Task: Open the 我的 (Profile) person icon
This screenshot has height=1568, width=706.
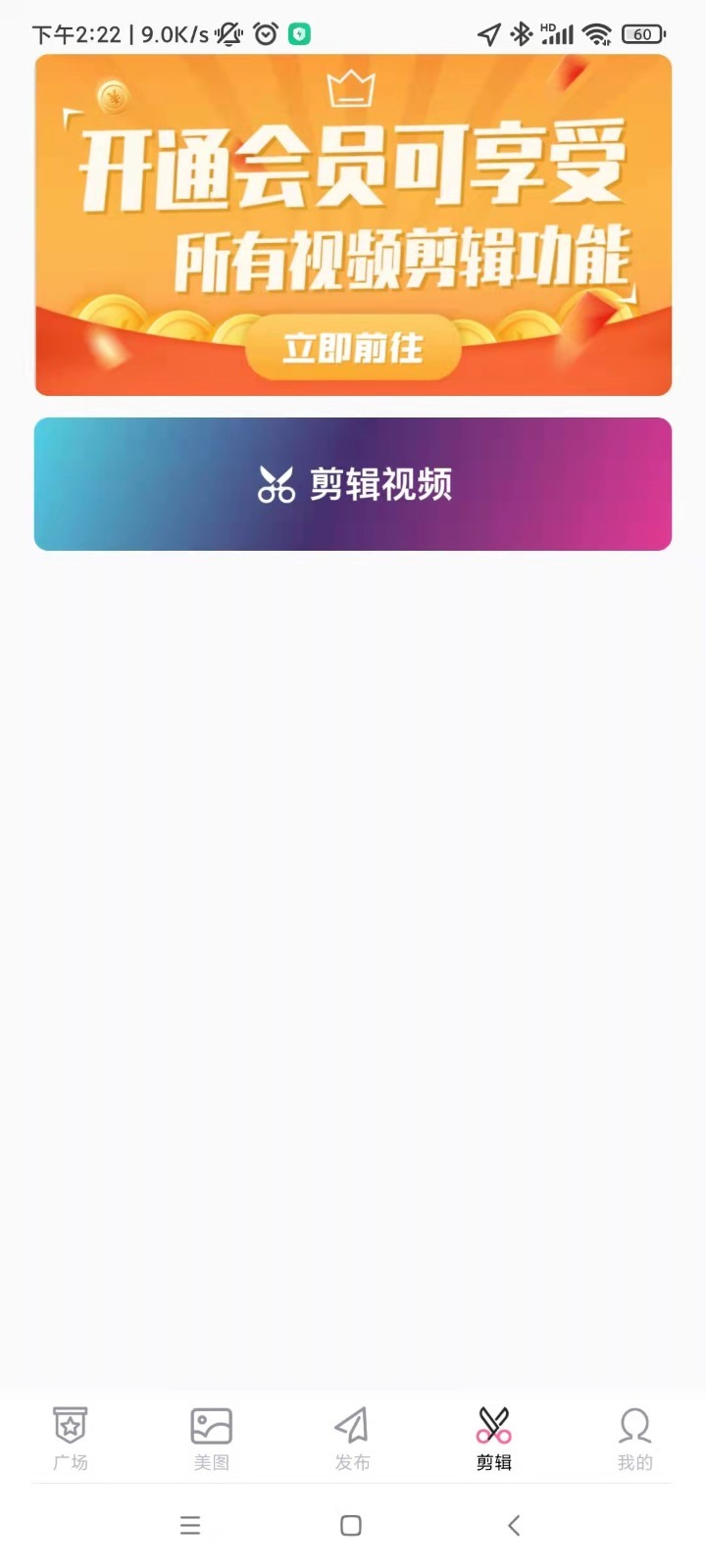Action: click(x=635, y=1424)
